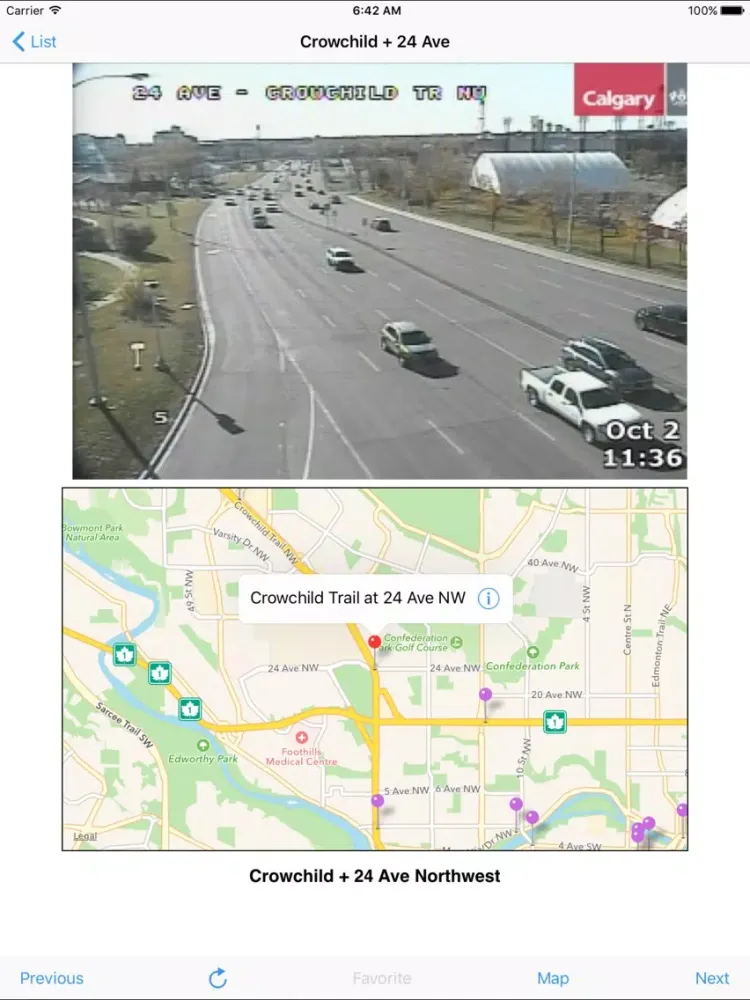Open the Map view
The height and width of the screenshot is (1000, 750).
[x=552, y=978]
